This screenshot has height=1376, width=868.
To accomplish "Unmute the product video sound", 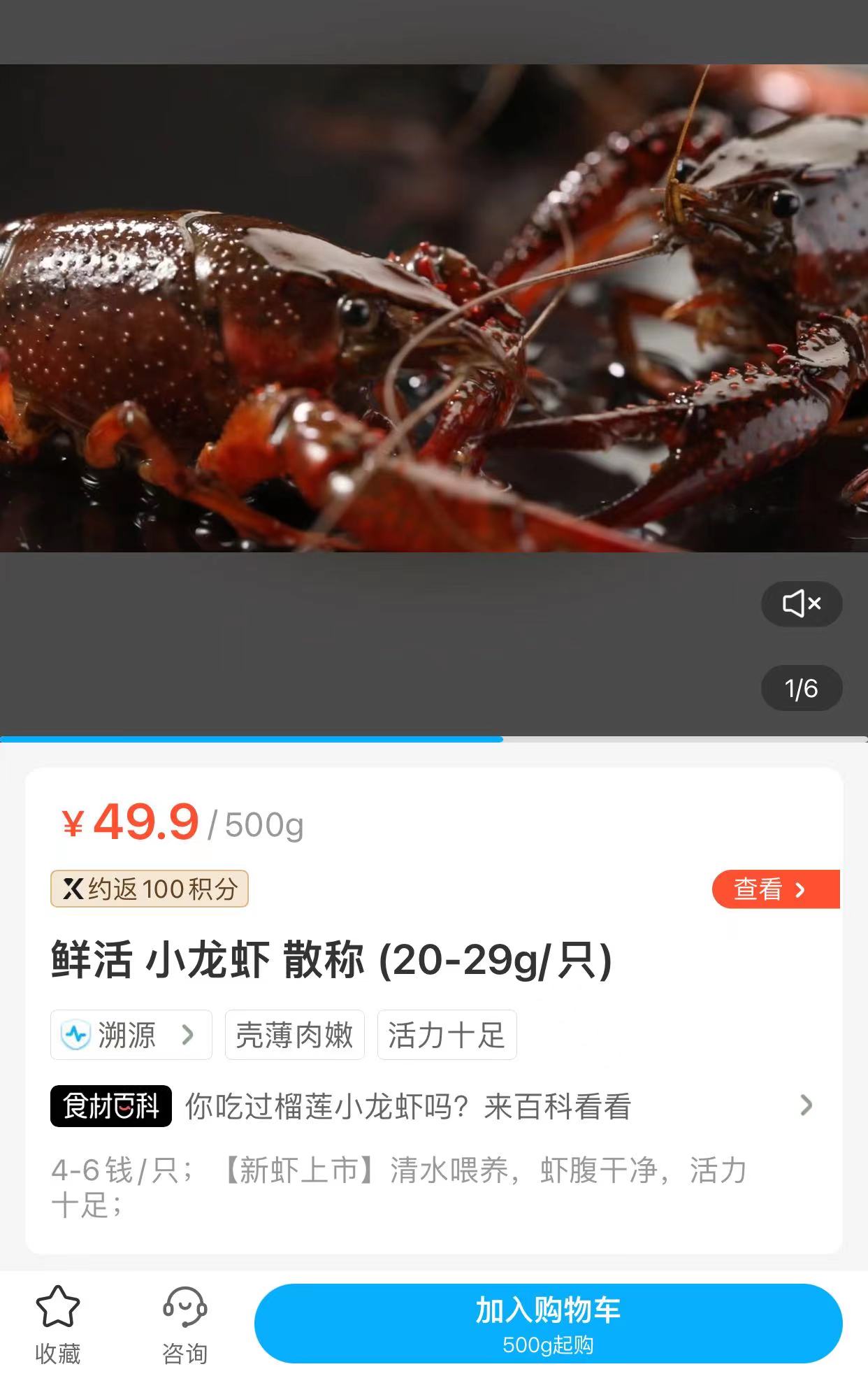I will (x=801, y=603).
